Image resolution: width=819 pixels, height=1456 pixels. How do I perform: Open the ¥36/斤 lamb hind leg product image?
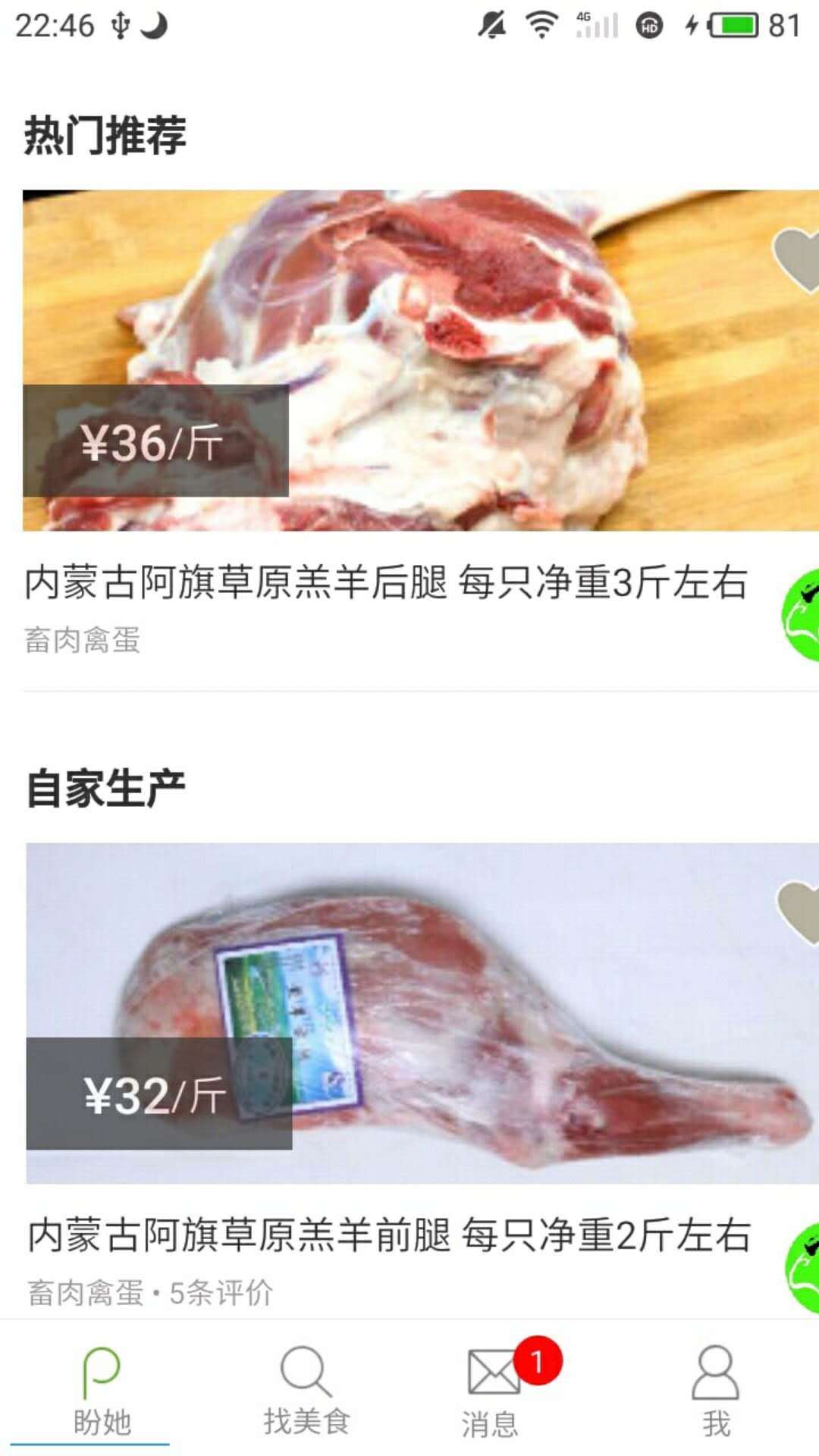(421, 359)
